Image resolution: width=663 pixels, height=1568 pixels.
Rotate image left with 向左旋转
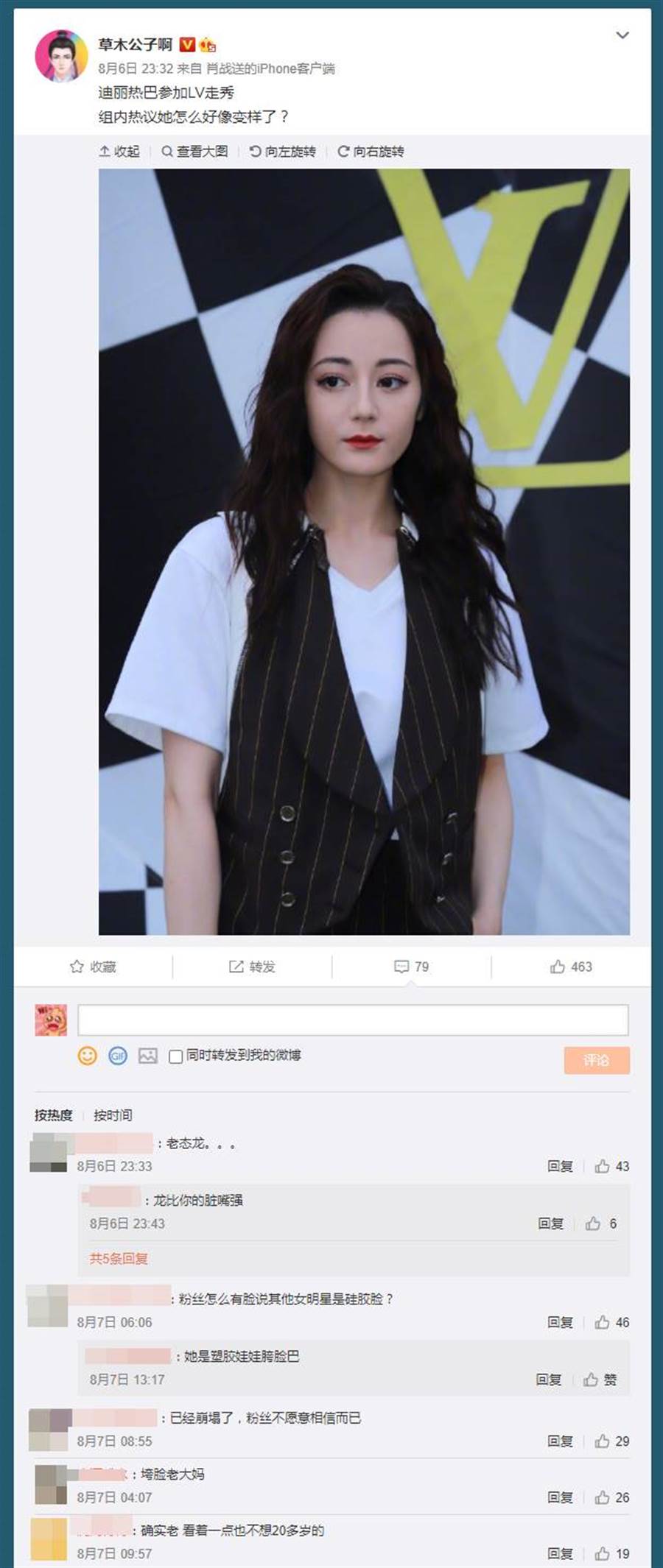coord(283,151)
